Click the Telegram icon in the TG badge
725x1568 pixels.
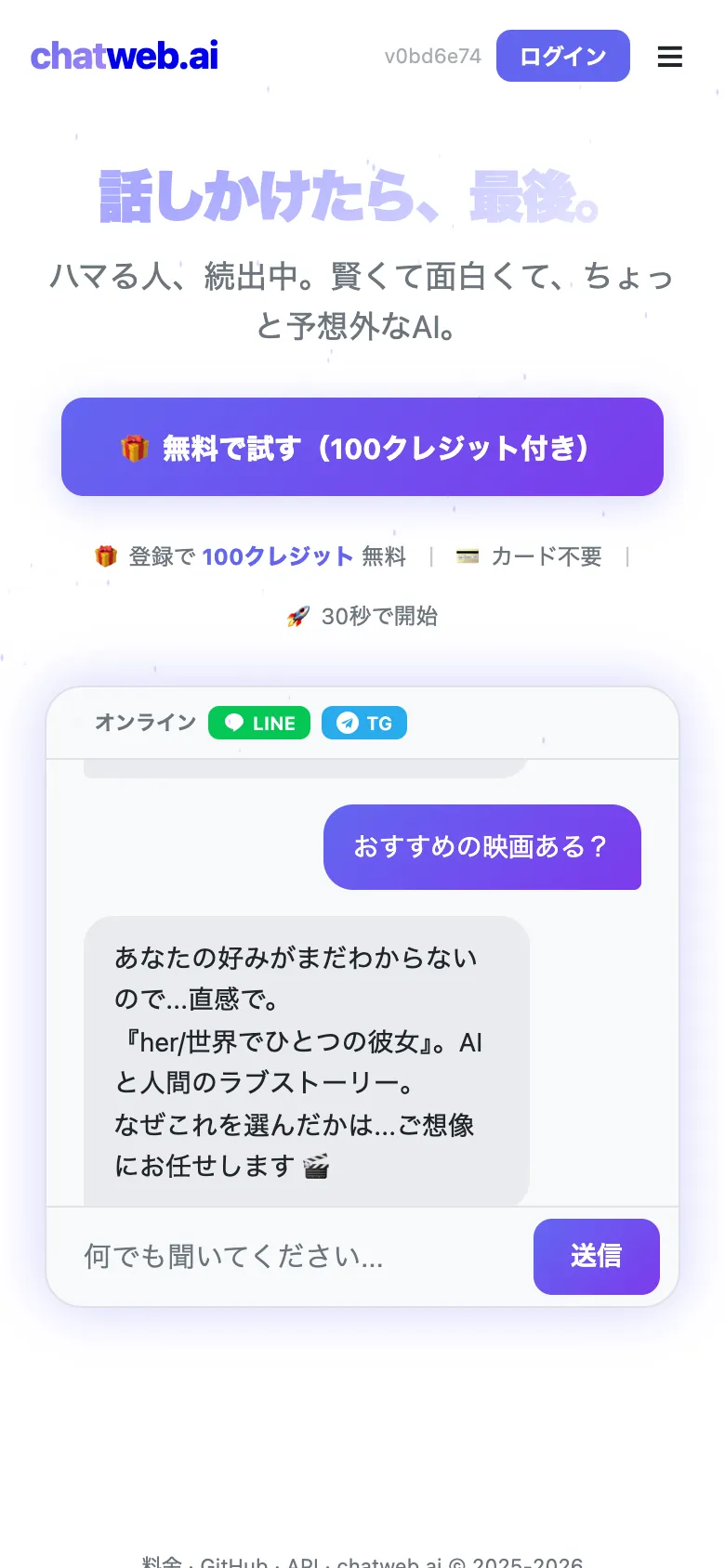click(x=347, y=722)
